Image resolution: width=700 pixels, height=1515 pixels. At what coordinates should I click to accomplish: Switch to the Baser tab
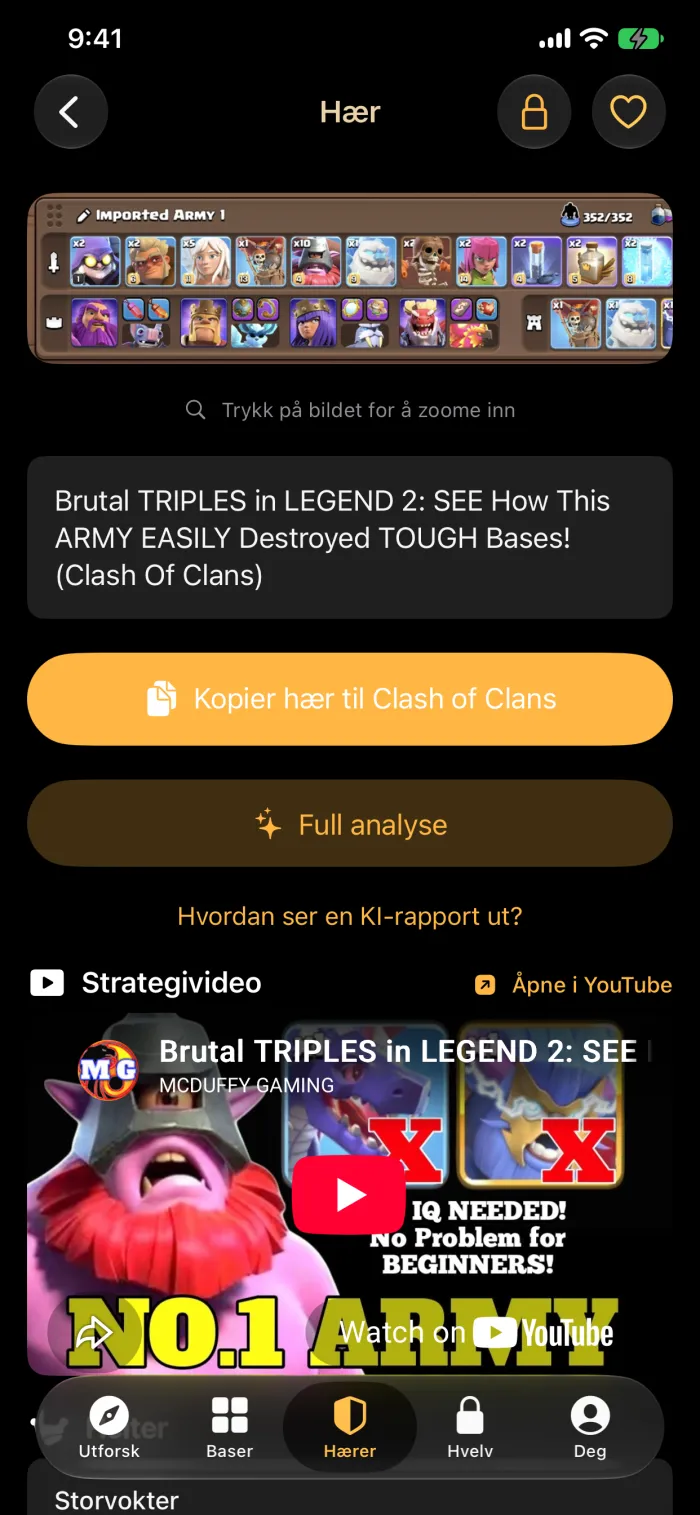[x=230, y=1429]
